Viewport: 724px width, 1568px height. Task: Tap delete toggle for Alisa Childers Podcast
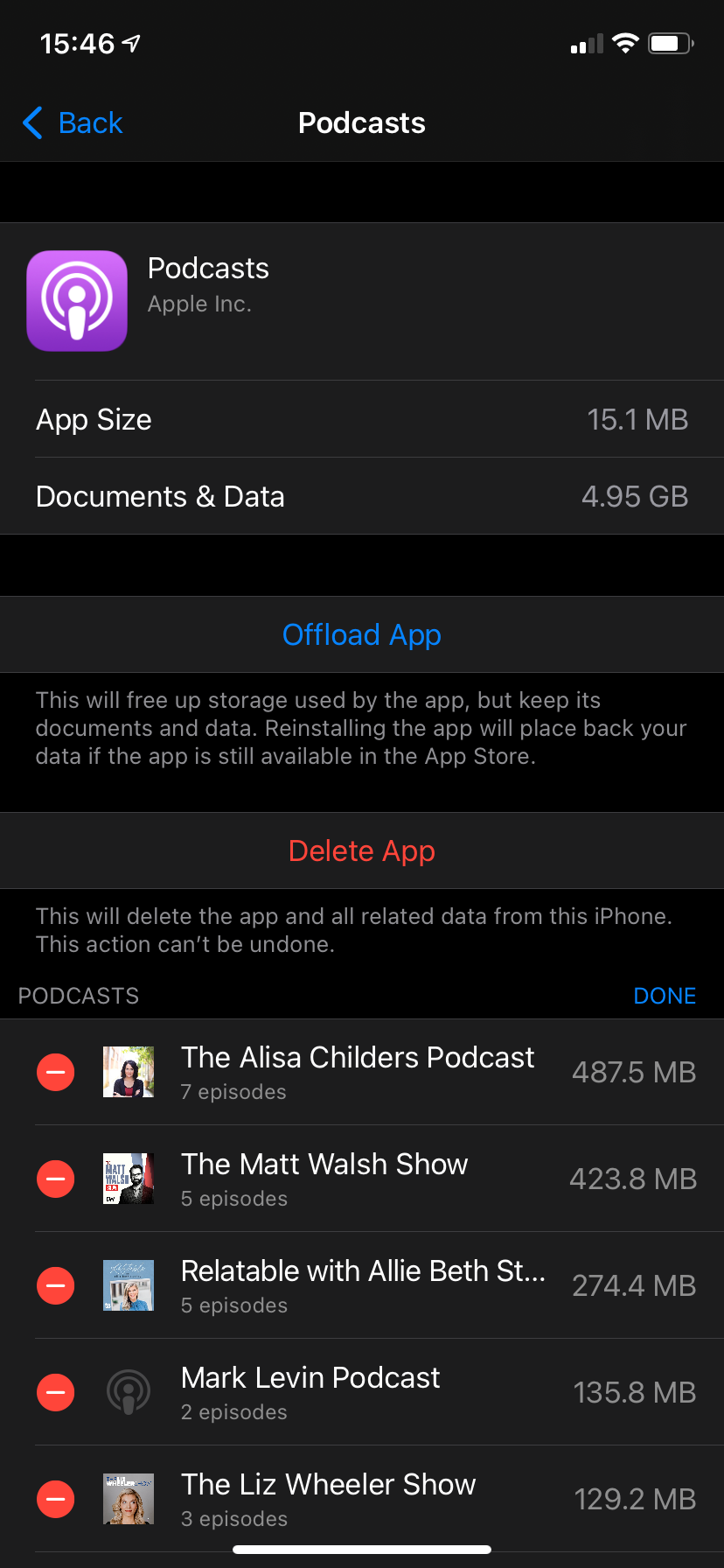[55, 1071]
